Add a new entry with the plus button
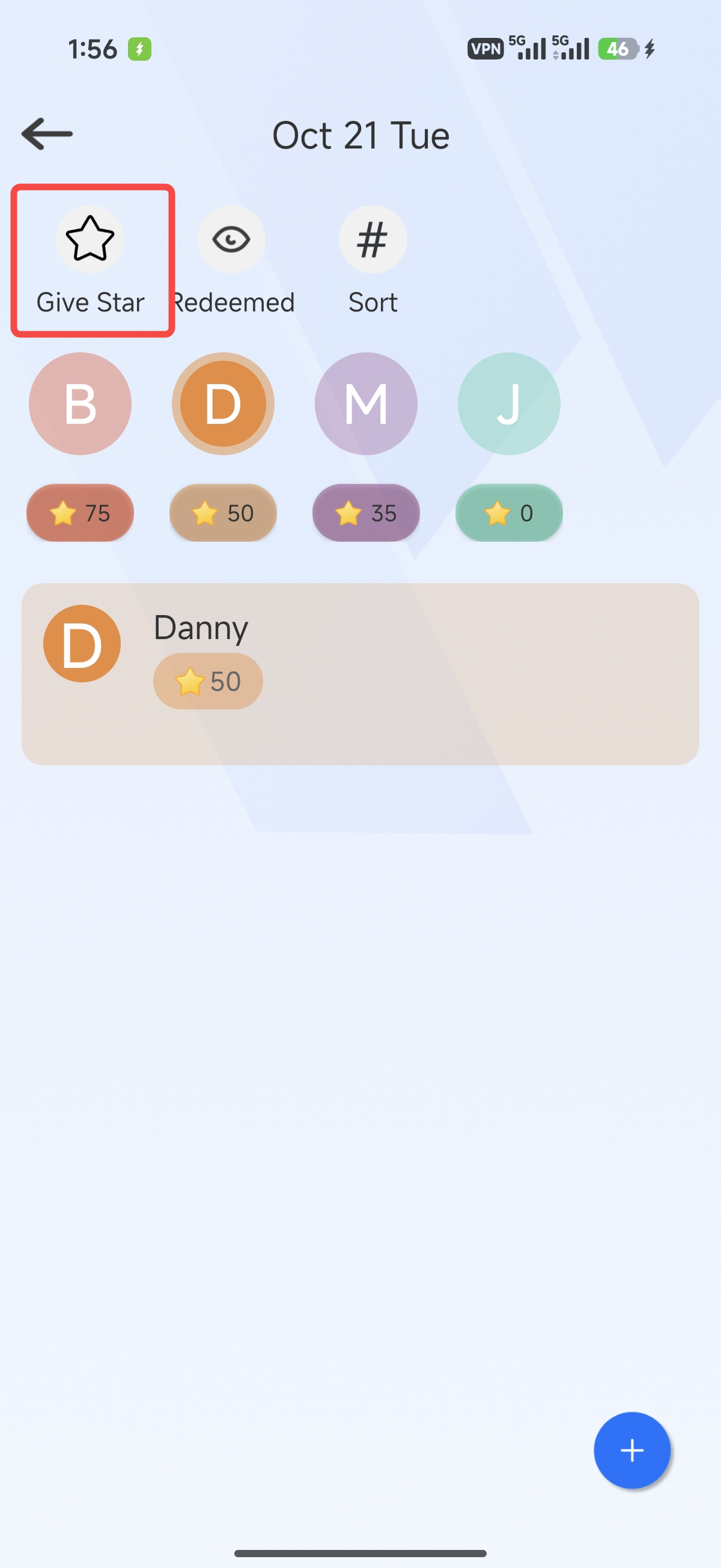The width and height of the screenshot is (721, 1568). click(x=631, y=1450)
